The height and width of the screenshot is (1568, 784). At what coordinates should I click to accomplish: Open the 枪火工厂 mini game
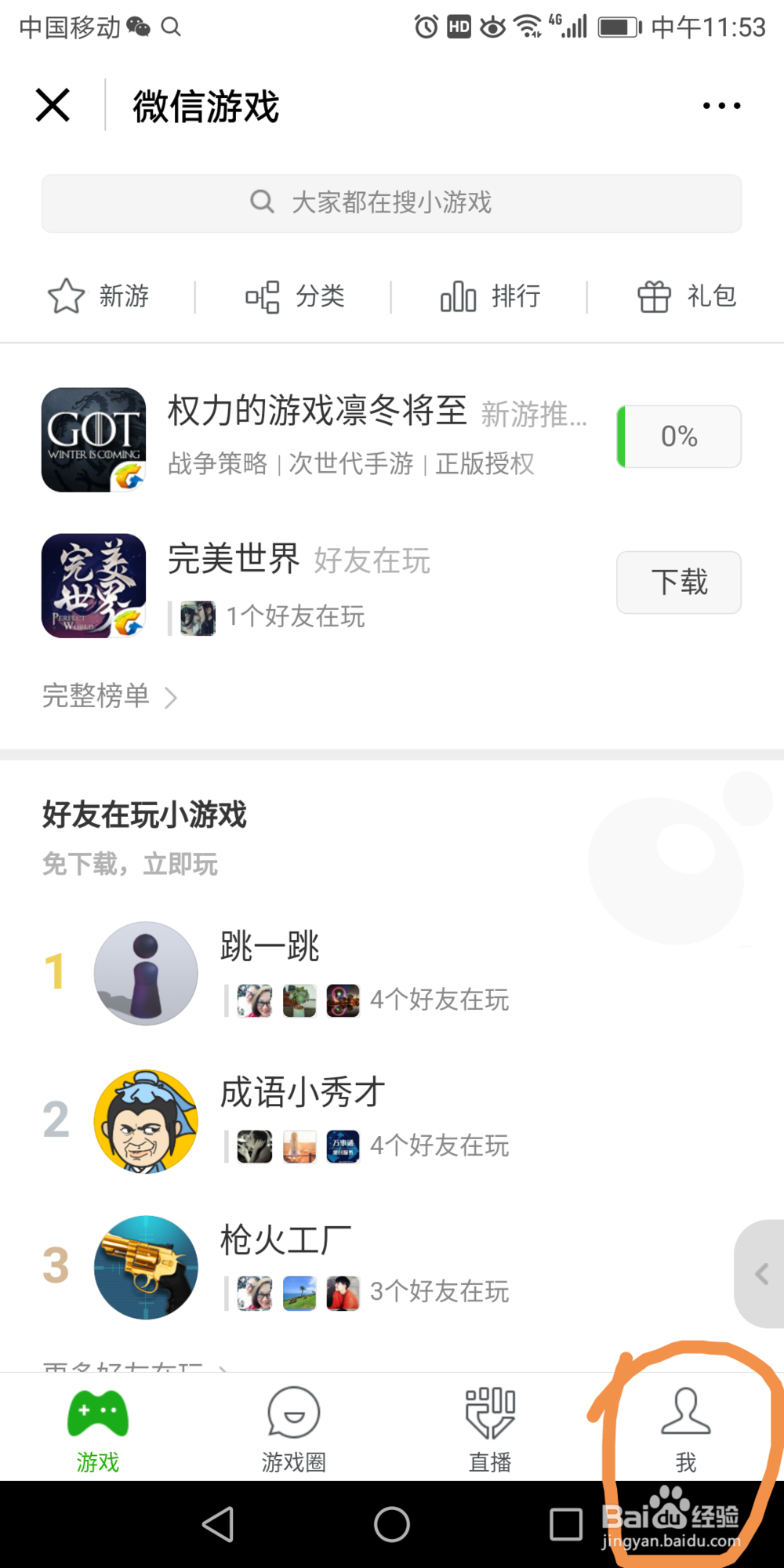[x=285, y=1240]
